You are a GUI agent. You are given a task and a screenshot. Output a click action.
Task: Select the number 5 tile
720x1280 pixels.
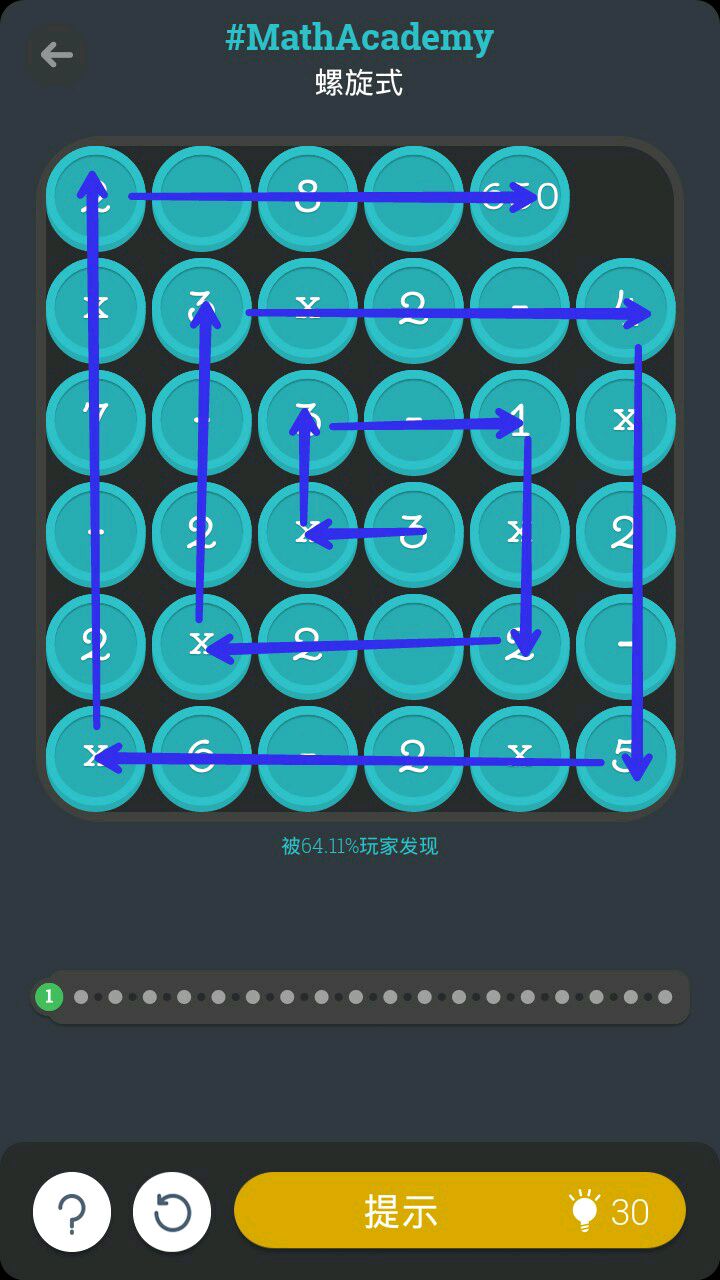(626, 757)
